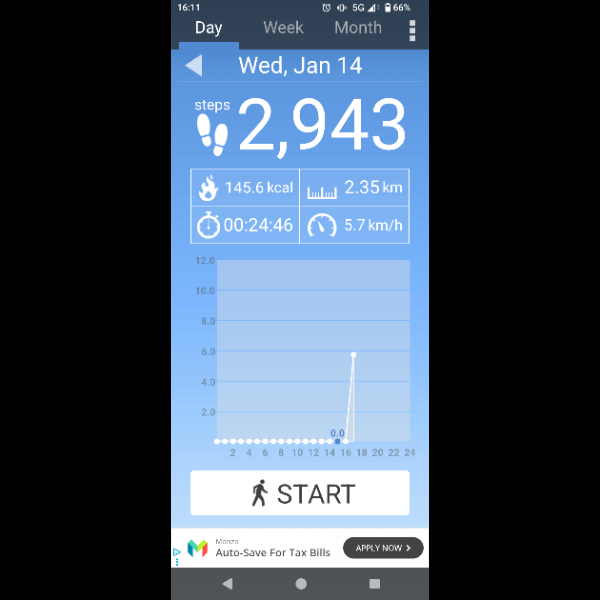Tap the START walking button
This screenshot has height=600, width=600.
(300, 493)
